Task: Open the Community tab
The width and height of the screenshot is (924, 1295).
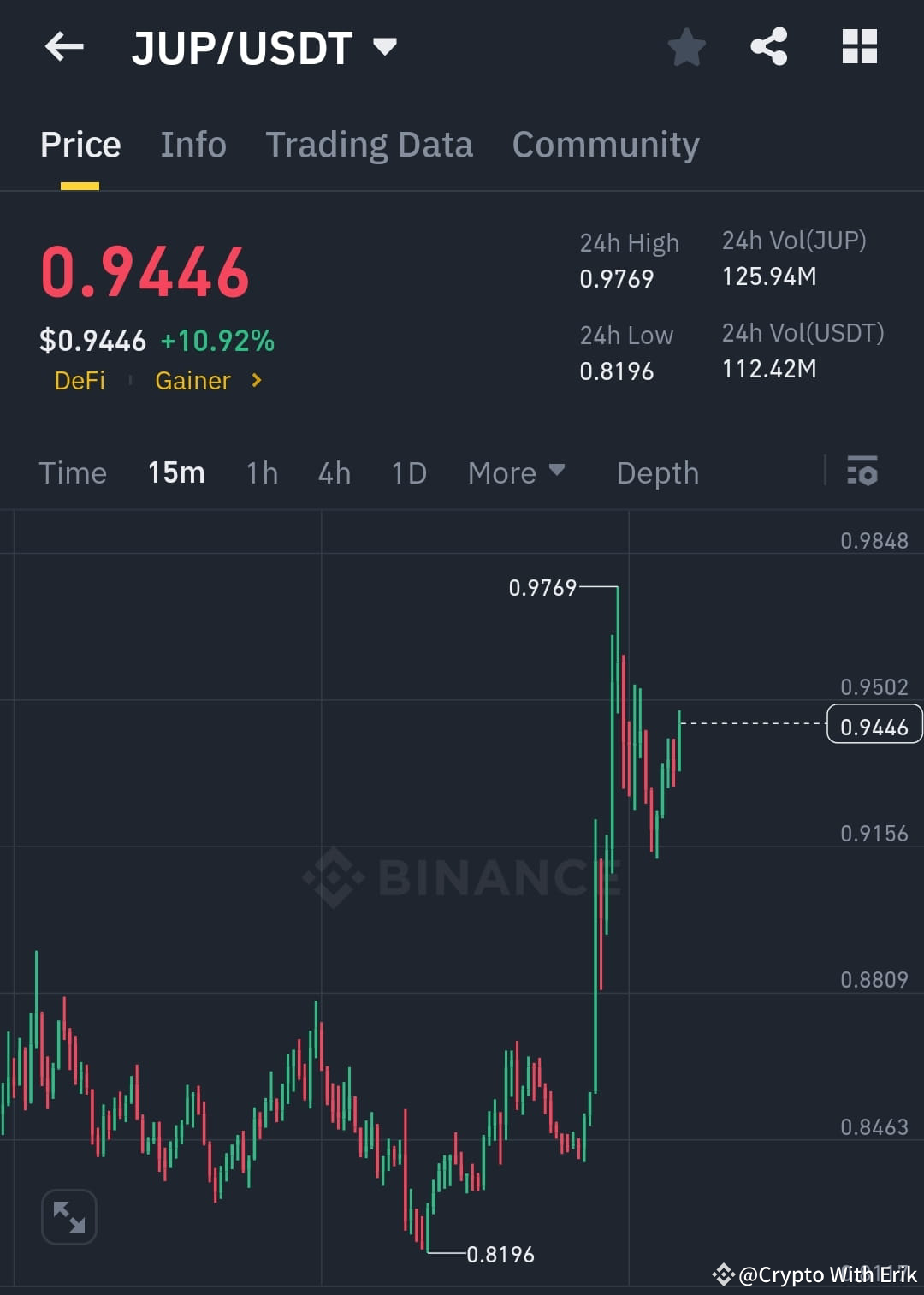Action: 605,144
